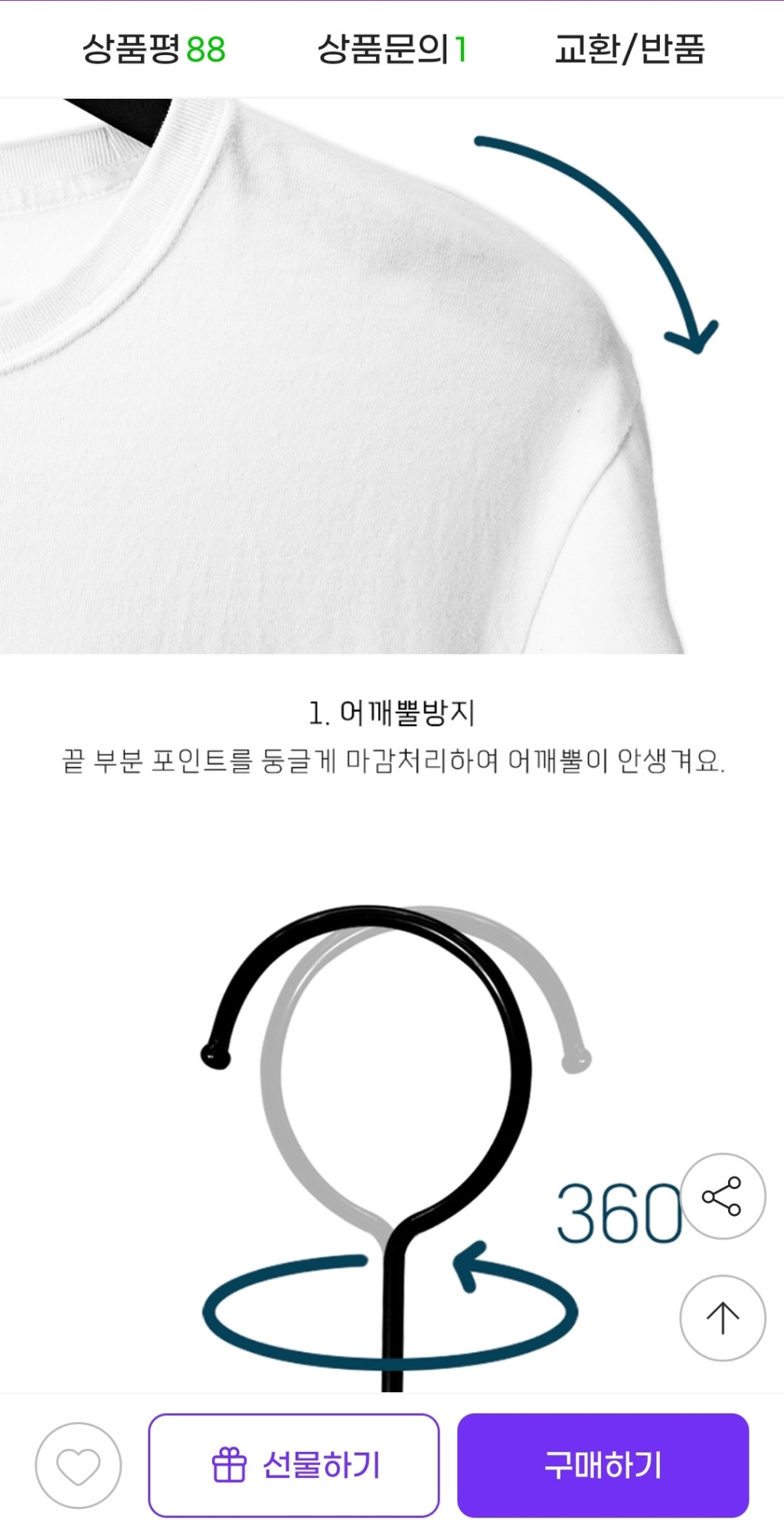Go to the 교환/반품 tab
The image size is (784, 1536).
(629, 50)
